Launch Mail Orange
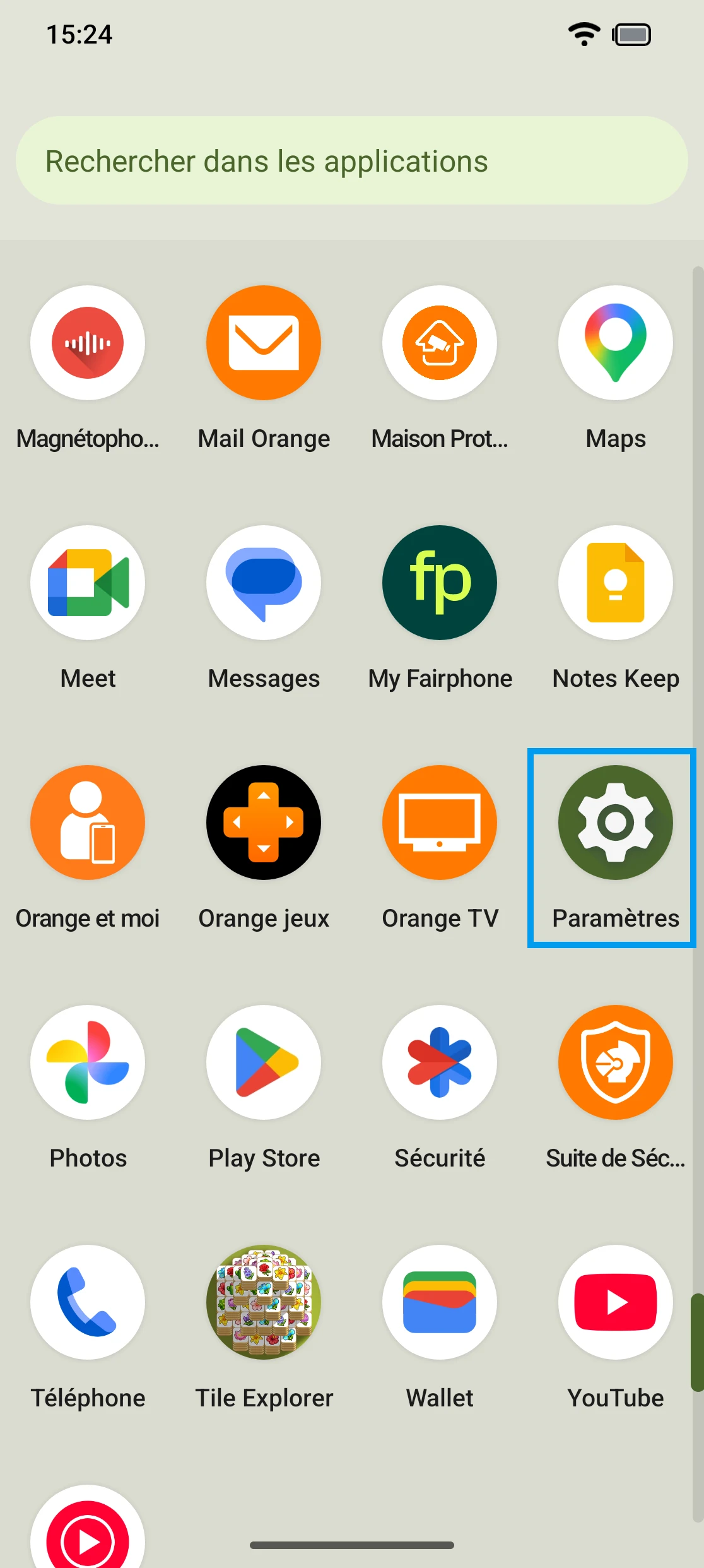The width and height of the screenshot is (704, 1568). 264,343
